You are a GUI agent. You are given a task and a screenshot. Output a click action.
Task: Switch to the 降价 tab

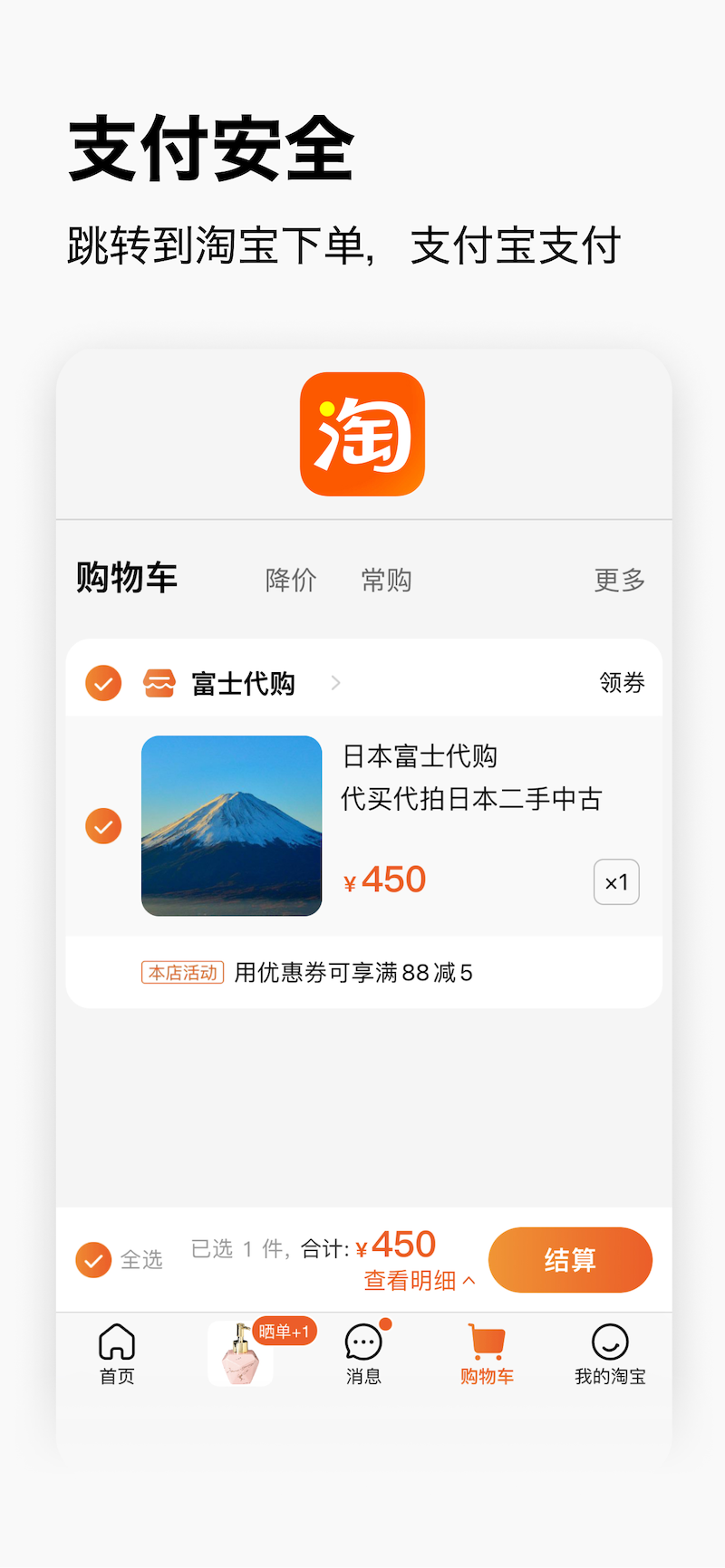click(291, 580)
